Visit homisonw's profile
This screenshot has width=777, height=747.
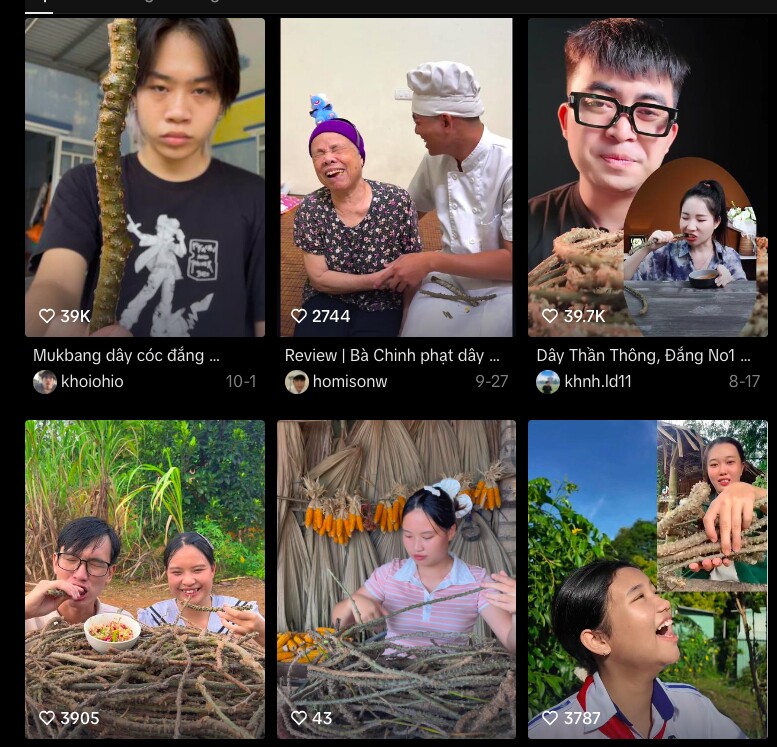[x=349, y=381]
